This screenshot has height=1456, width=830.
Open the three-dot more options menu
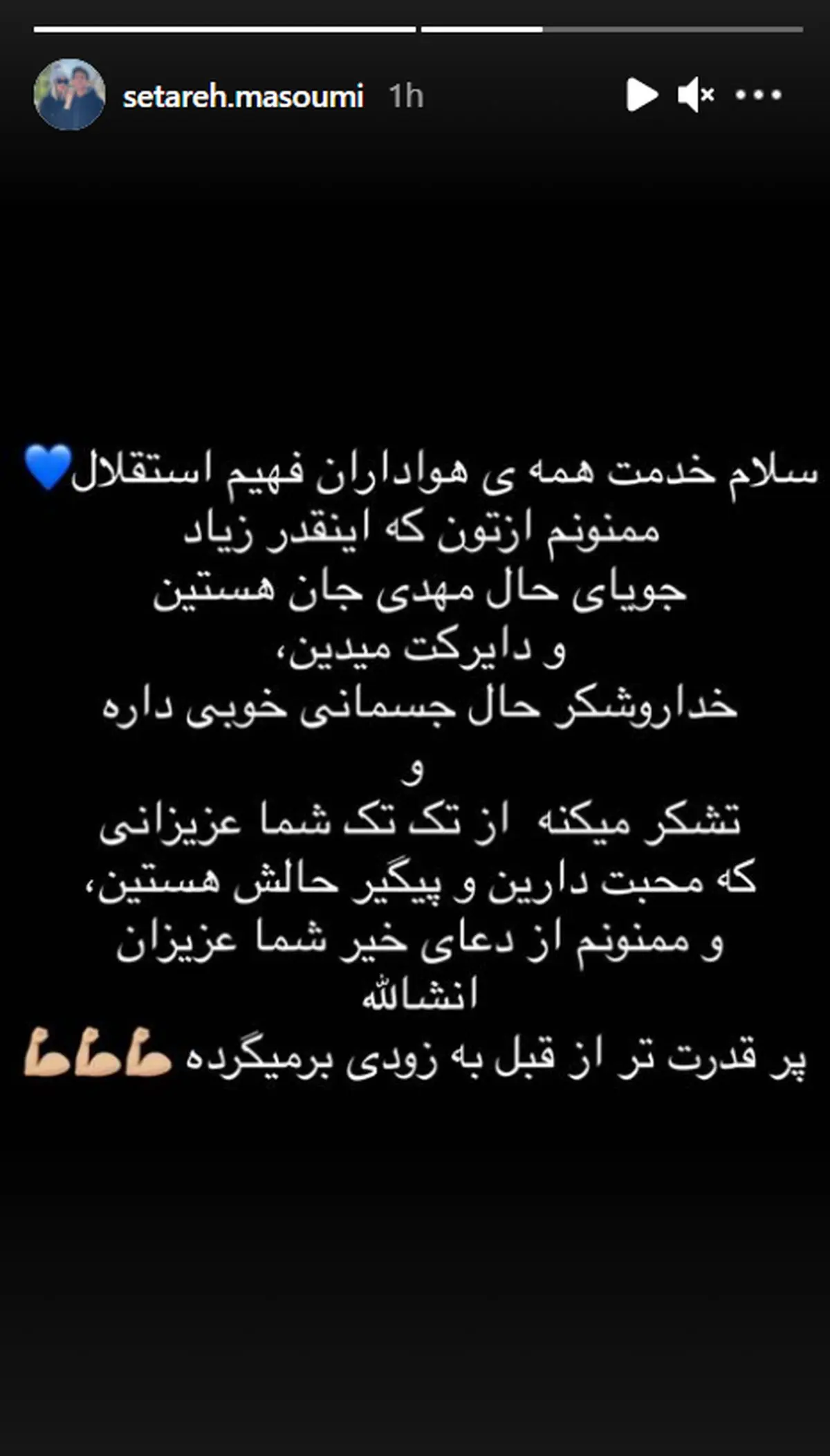[x=759, y=95]
